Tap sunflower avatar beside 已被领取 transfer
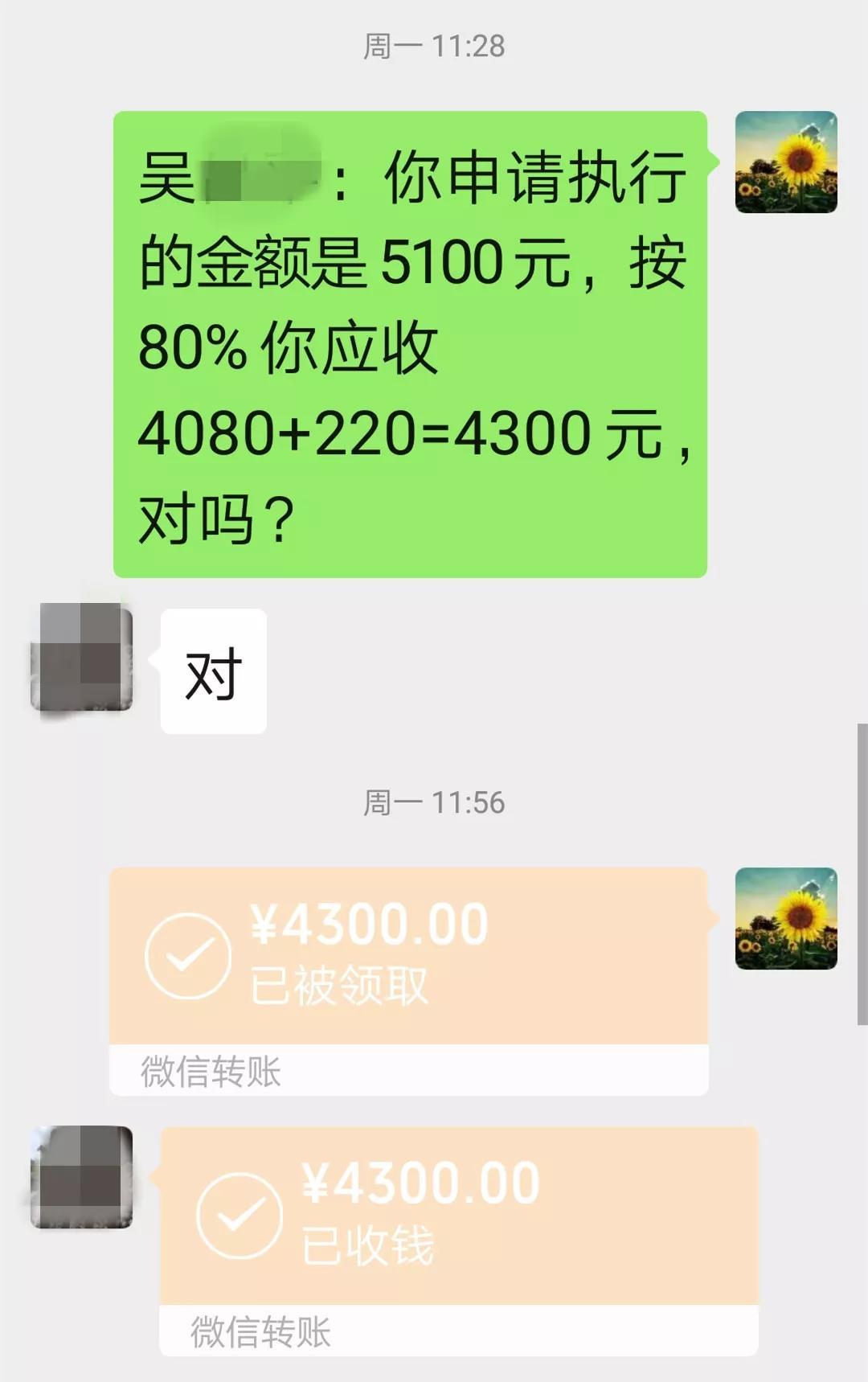 (x=786, y=919)
